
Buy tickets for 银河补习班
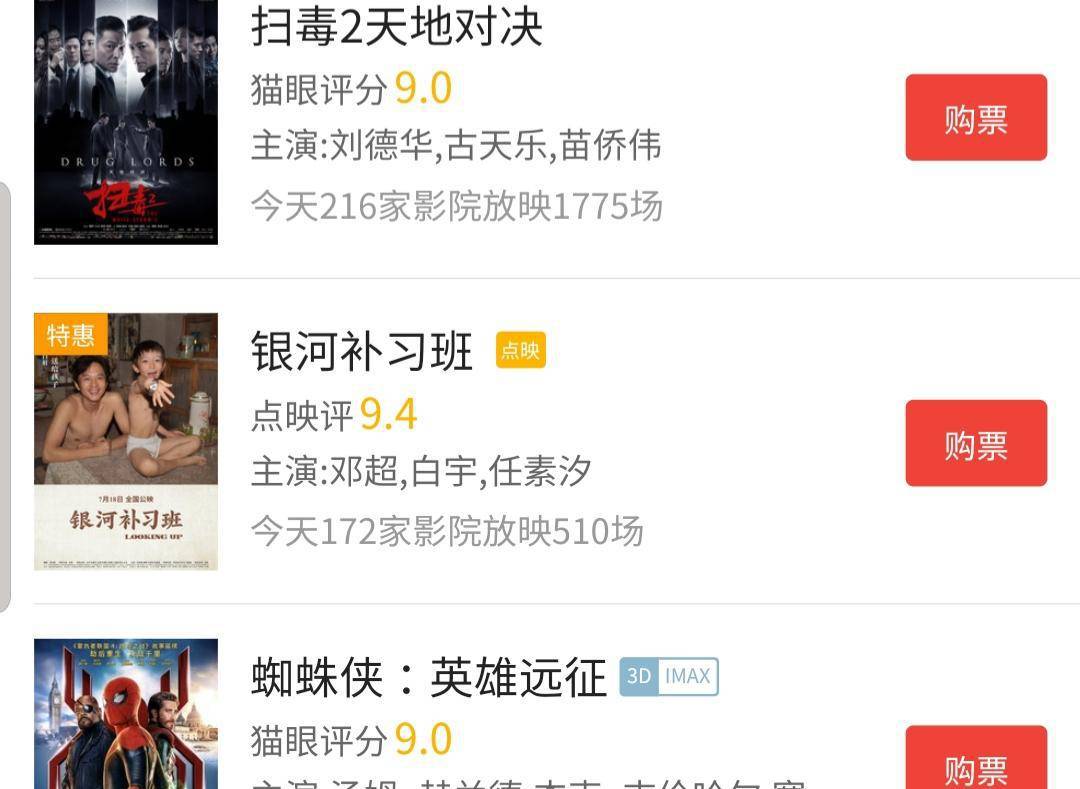click(x=976, y=444)
